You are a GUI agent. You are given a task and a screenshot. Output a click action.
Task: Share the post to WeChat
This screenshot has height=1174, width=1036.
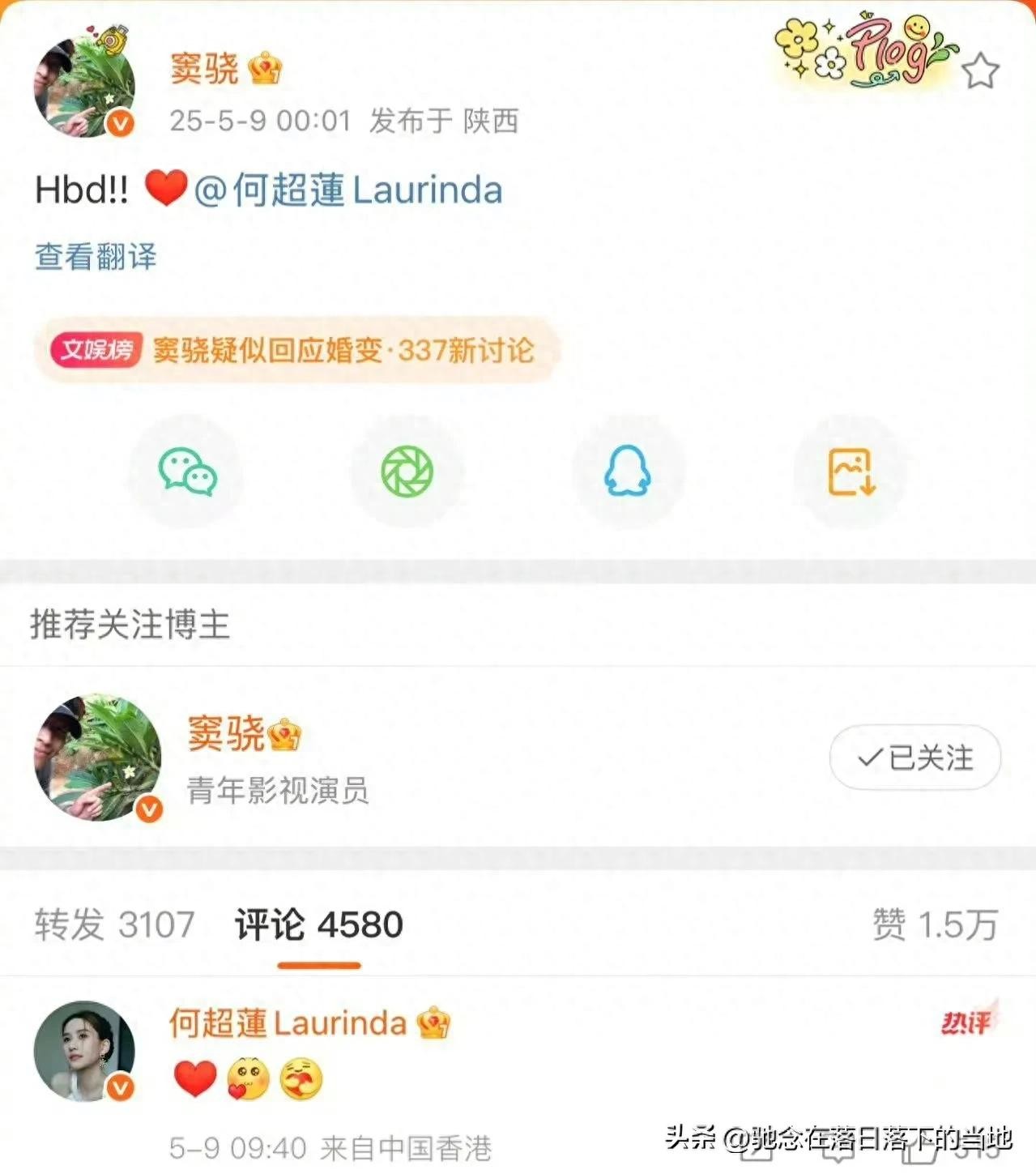coord(187,472)
